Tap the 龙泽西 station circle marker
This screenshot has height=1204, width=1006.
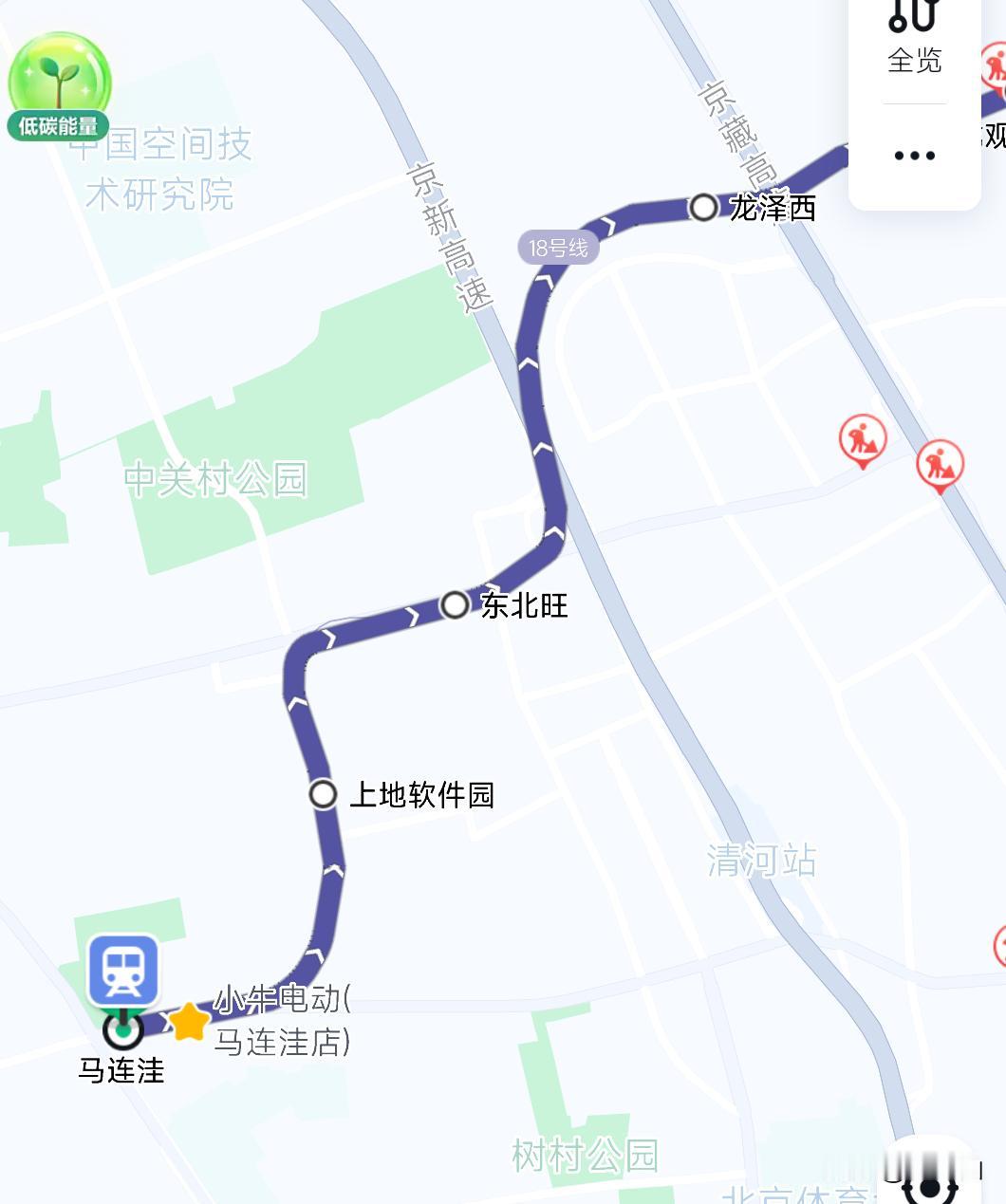tap(704, 208)
